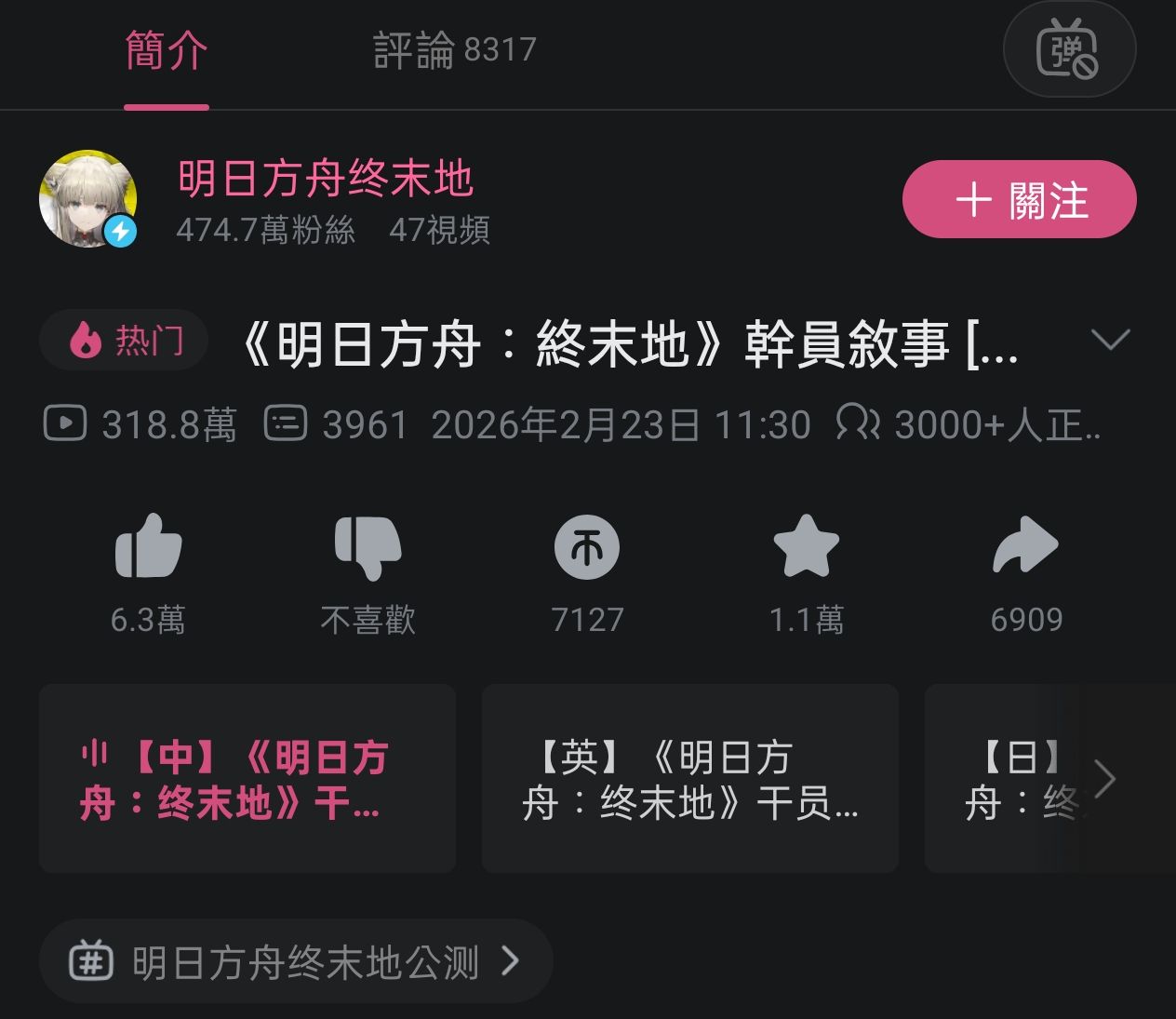Image resolution: width=1176 pixels, height=1019 pixels.
Task: Select the 【中】 version episode card
Action: [x=247, y=779]
